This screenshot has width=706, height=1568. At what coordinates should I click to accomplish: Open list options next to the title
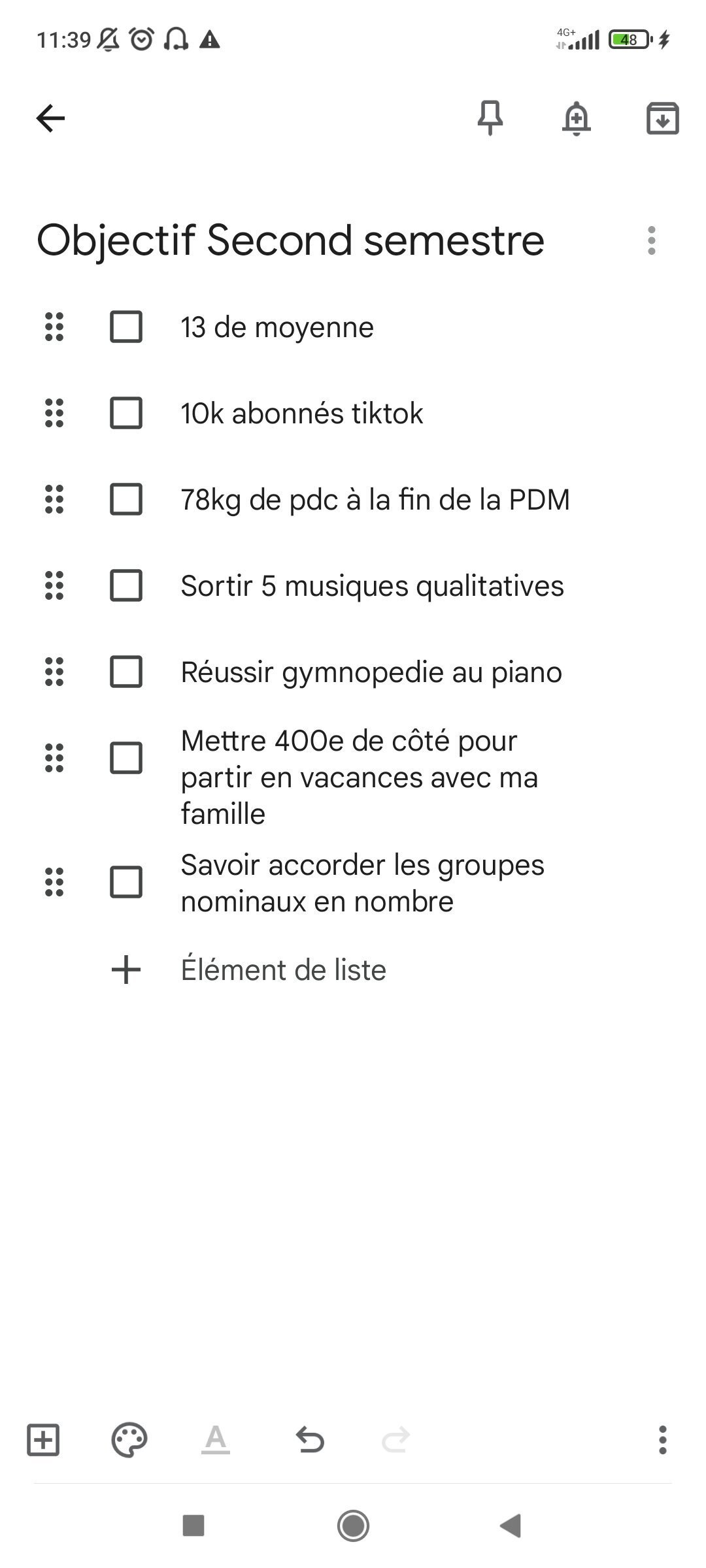coord(651,240)
